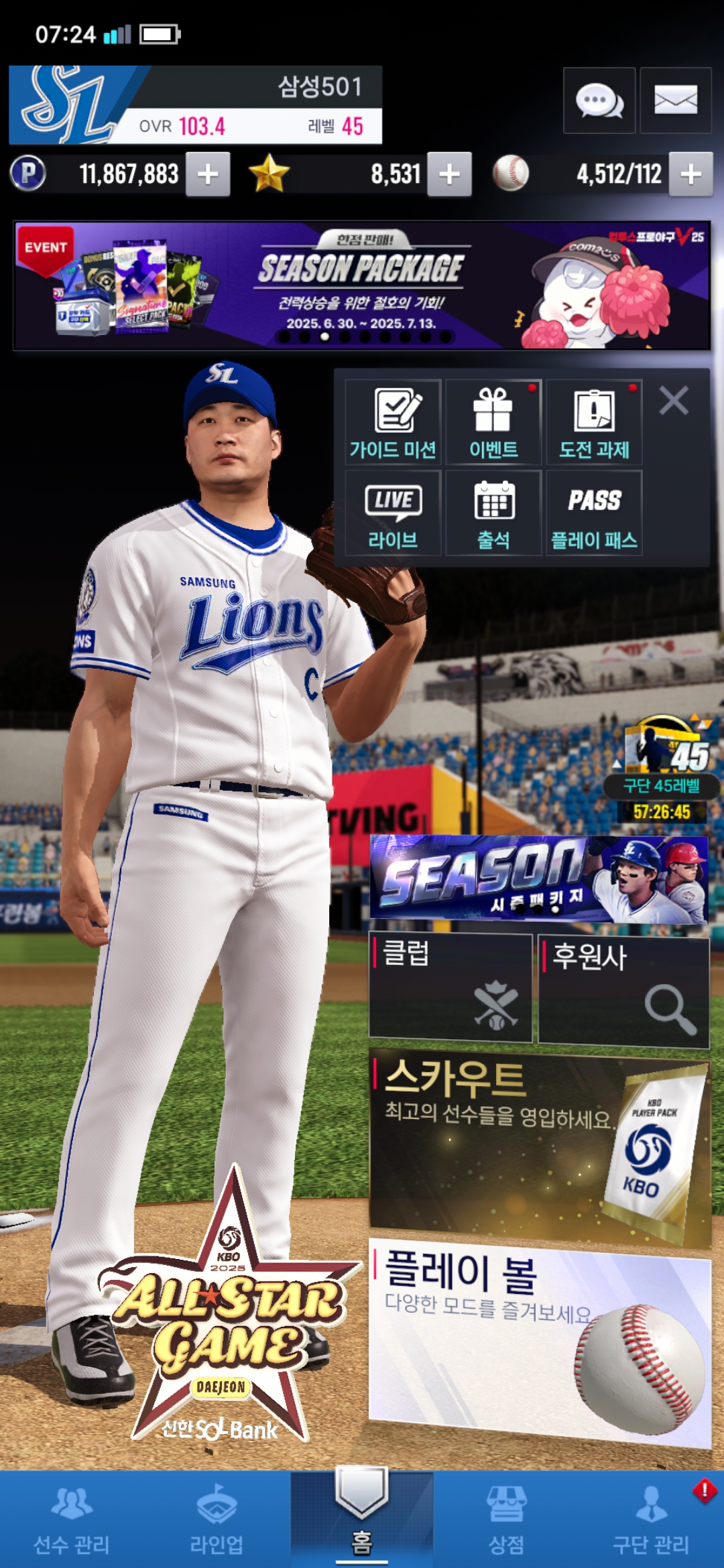Open 도전 과제 challenges
The image size is (724, 1568).
tap(594, 422)
